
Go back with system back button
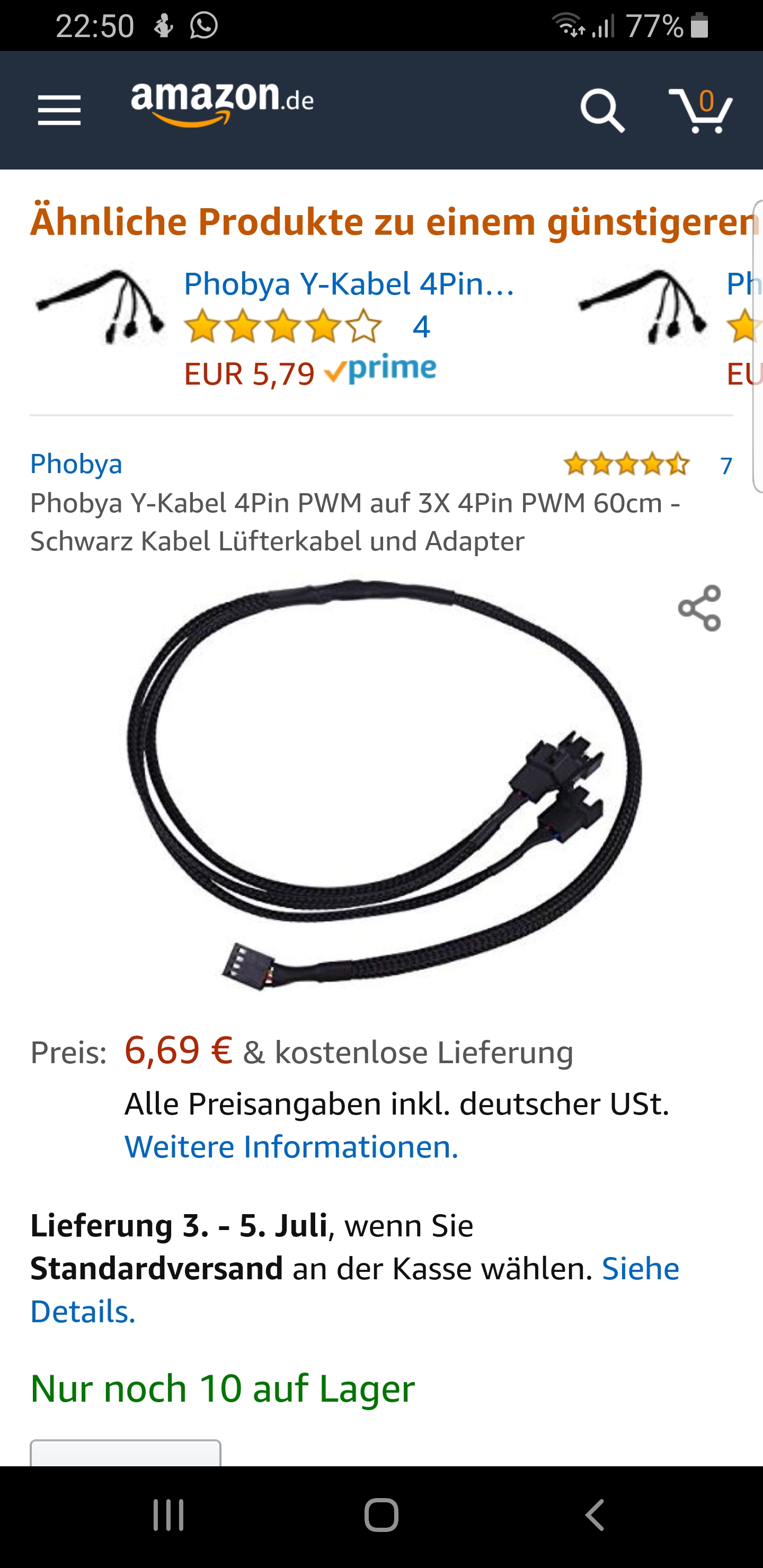[594, 1515]
